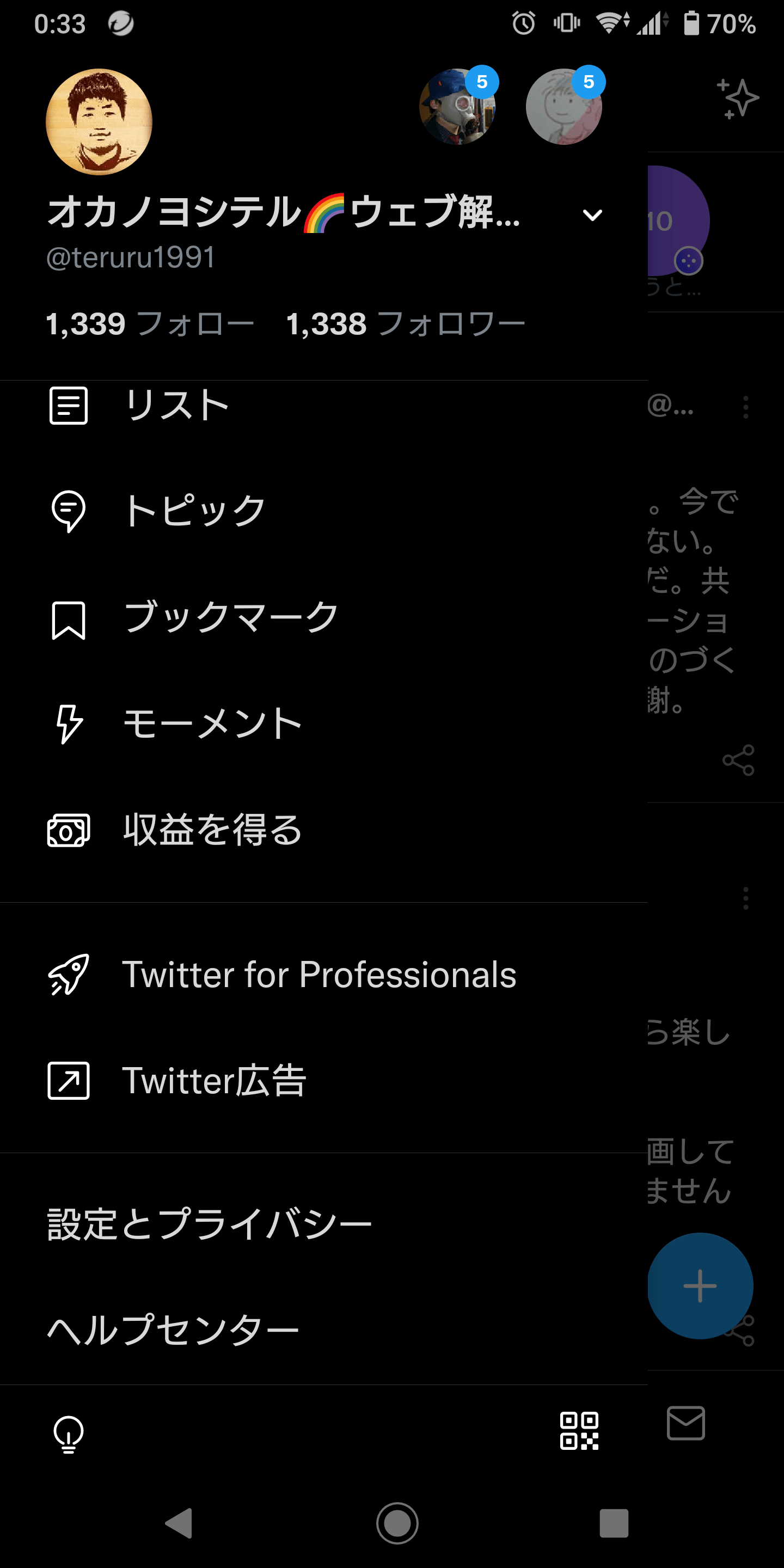784x1568 pixels.
Task: Go to the Android home screen
Action: point(397,1523)
